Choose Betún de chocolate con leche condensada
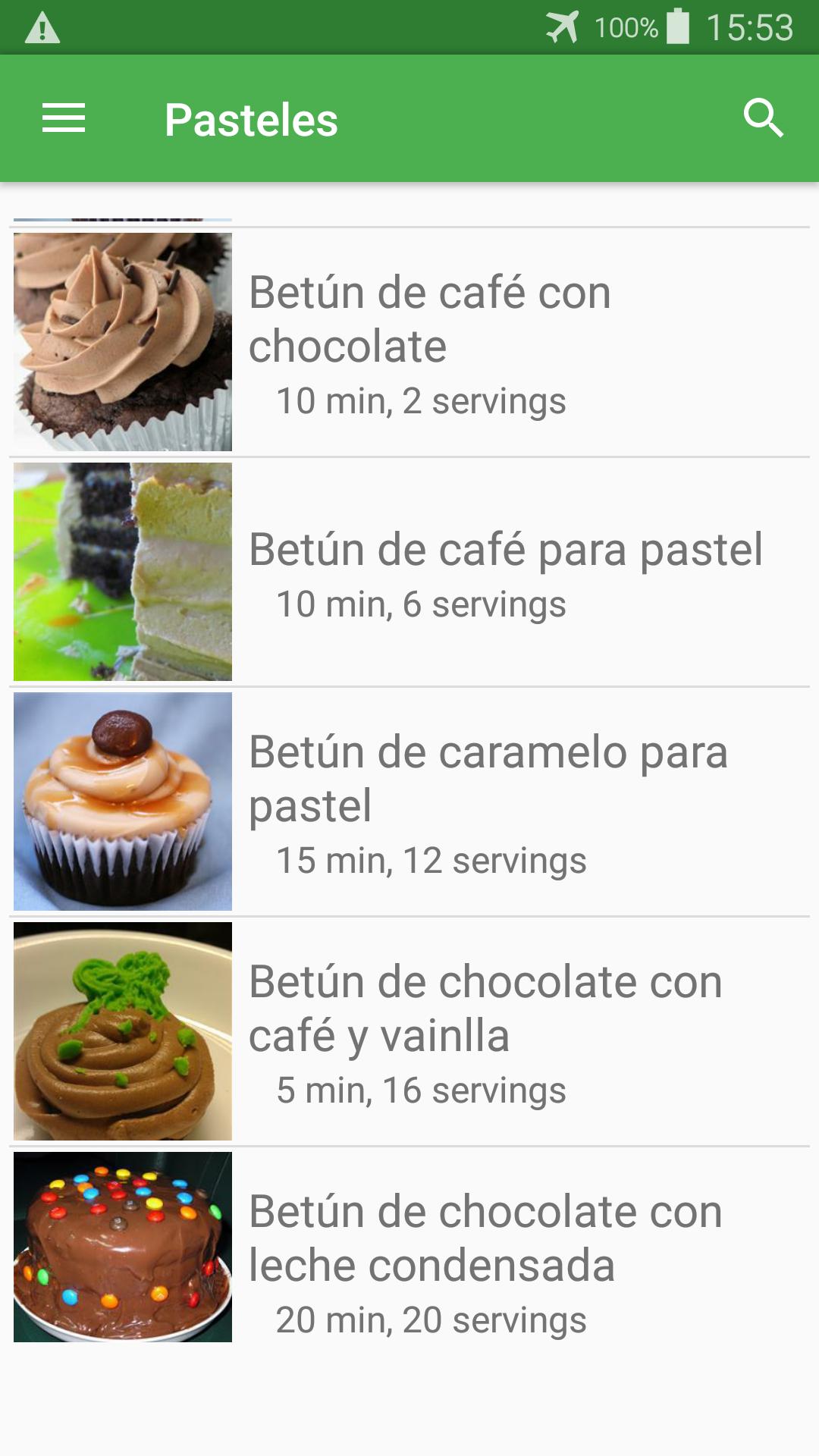Viewport: 819px width, 1456px height. click(x=409, y=1247)
